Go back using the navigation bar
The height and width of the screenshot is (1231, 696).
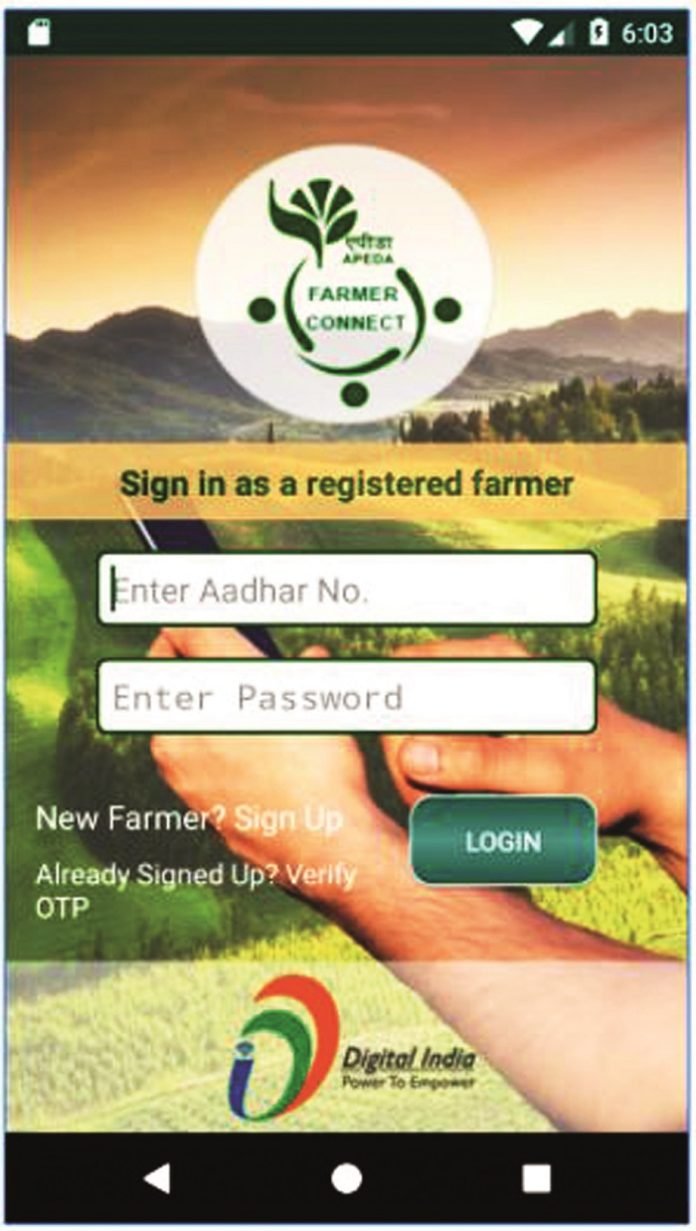click(x=157, y=1178)
